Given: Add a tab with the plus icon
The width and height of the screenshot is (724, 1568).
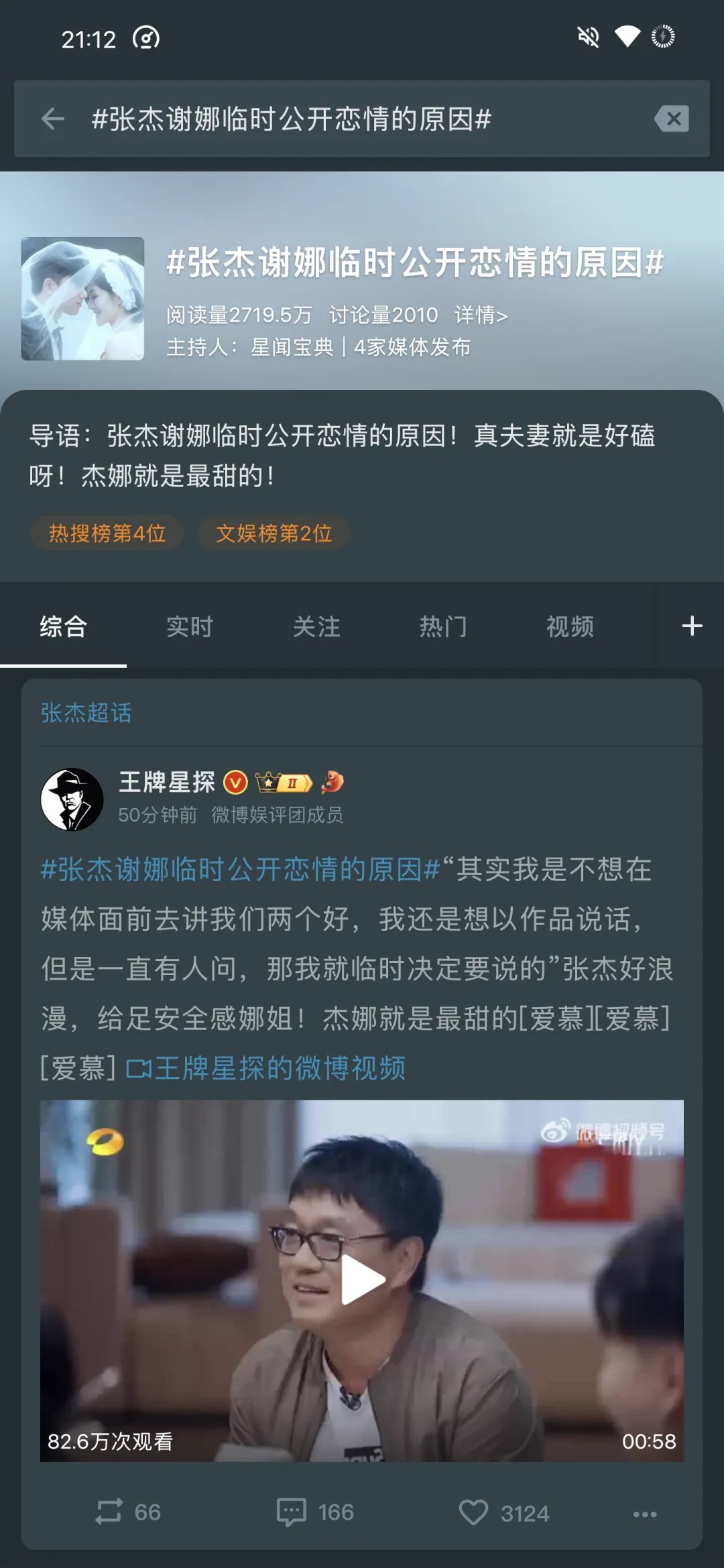Looking at the screenshot, I should 692,627.
